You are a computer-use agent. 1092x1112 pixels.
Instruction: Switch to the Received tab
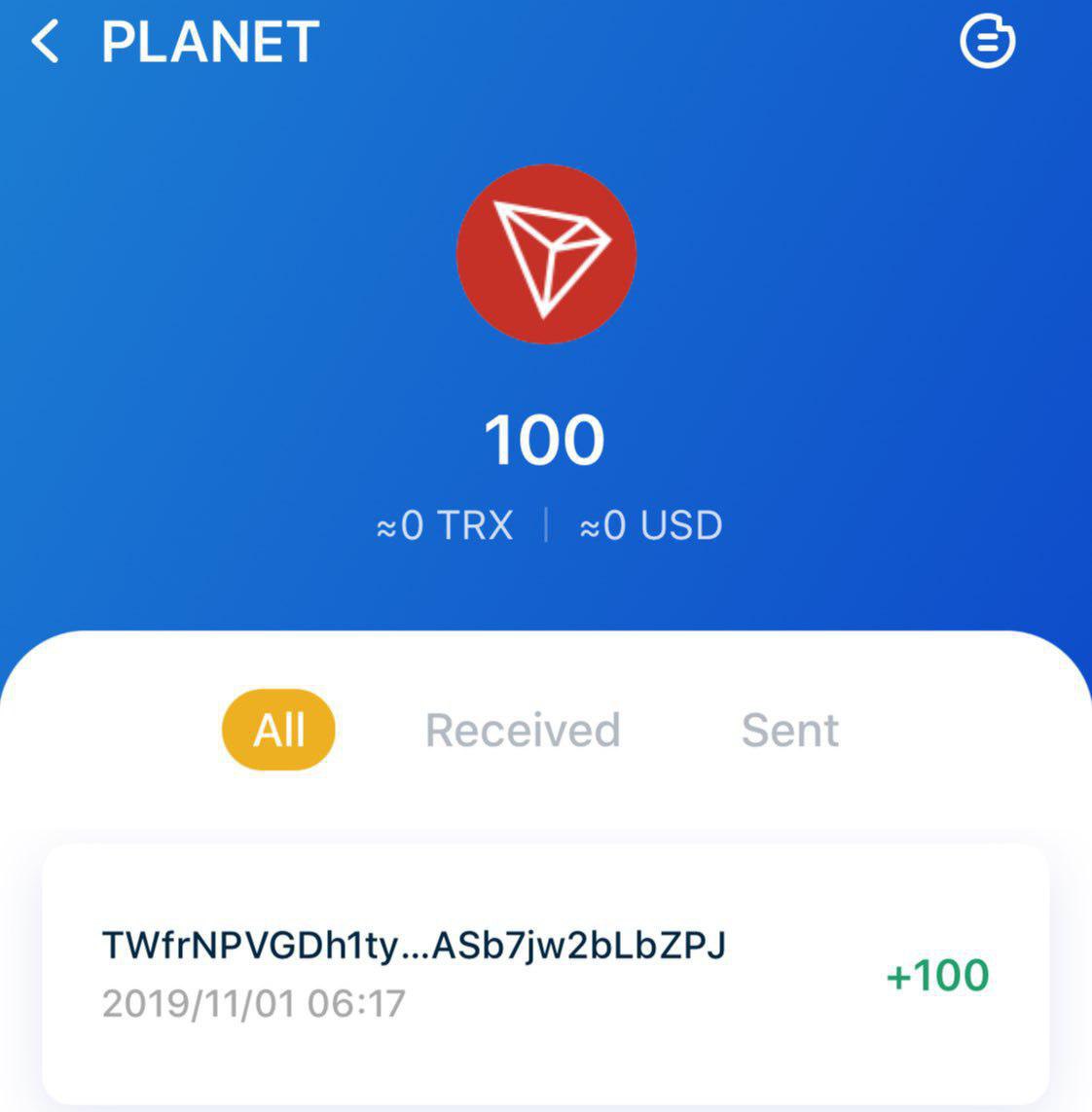[523, 730]
